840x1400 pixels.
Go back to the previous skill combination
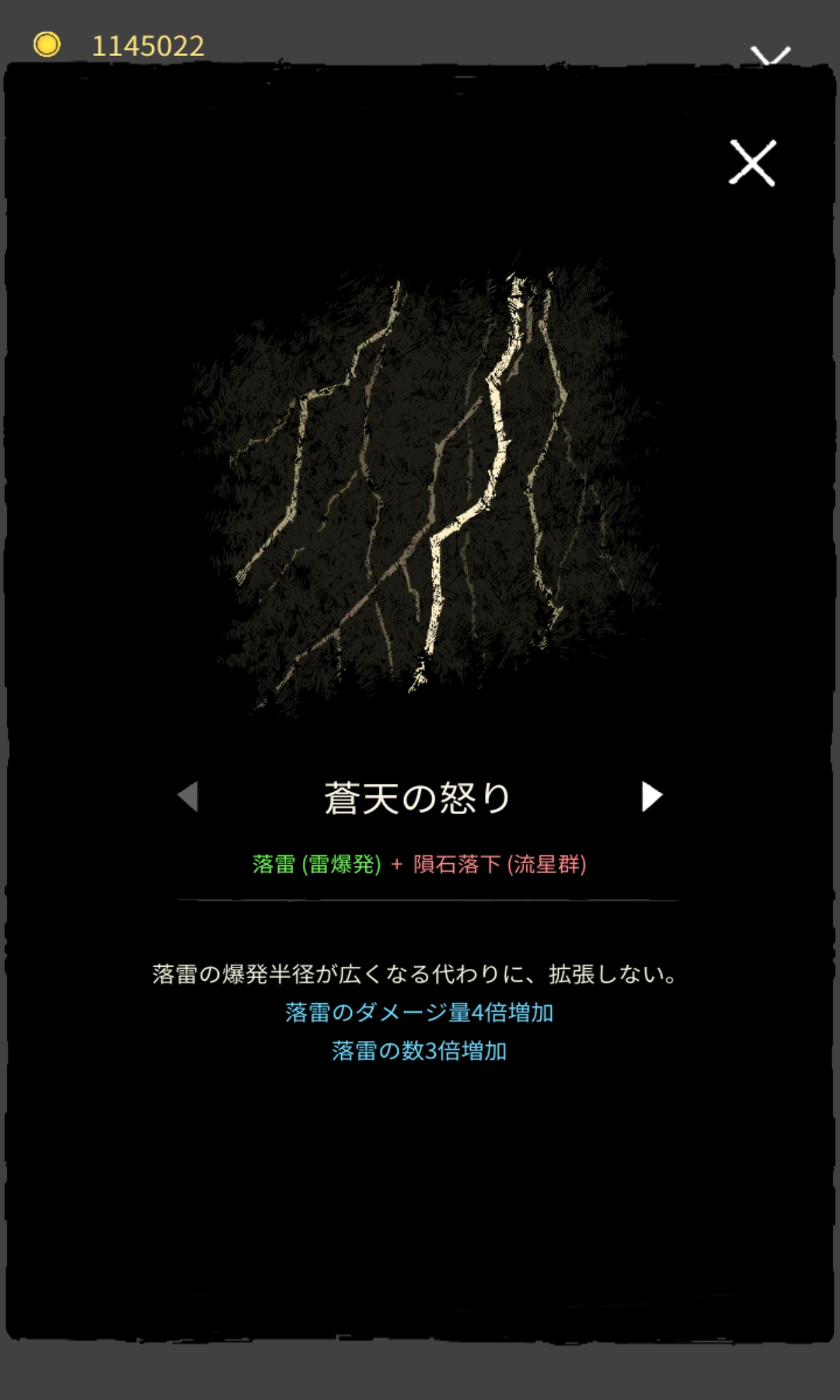pyautogui.click(x=188, y=797)
